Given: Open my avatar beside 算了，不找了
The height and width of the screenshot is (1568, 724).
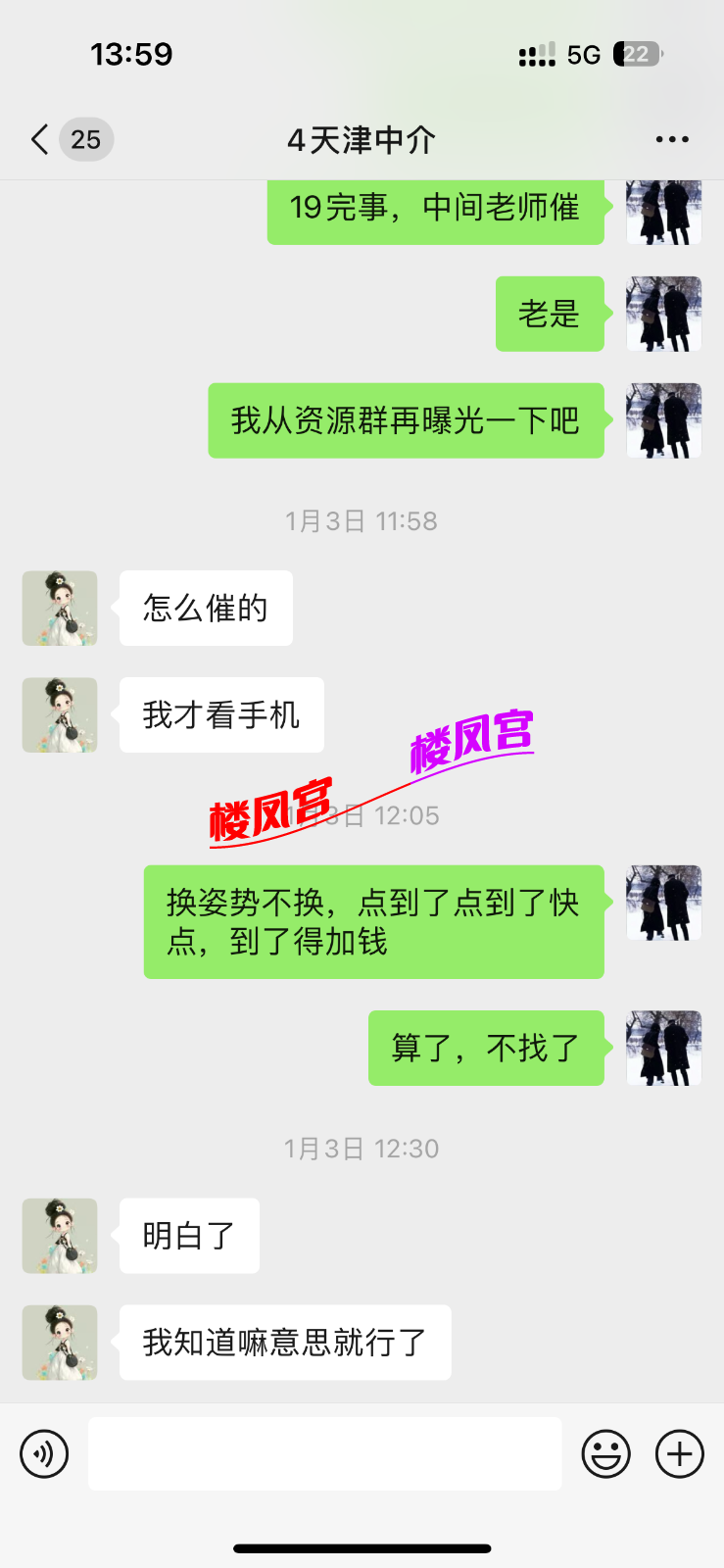Looking at the screenshot, I should tap(664, 1048).
